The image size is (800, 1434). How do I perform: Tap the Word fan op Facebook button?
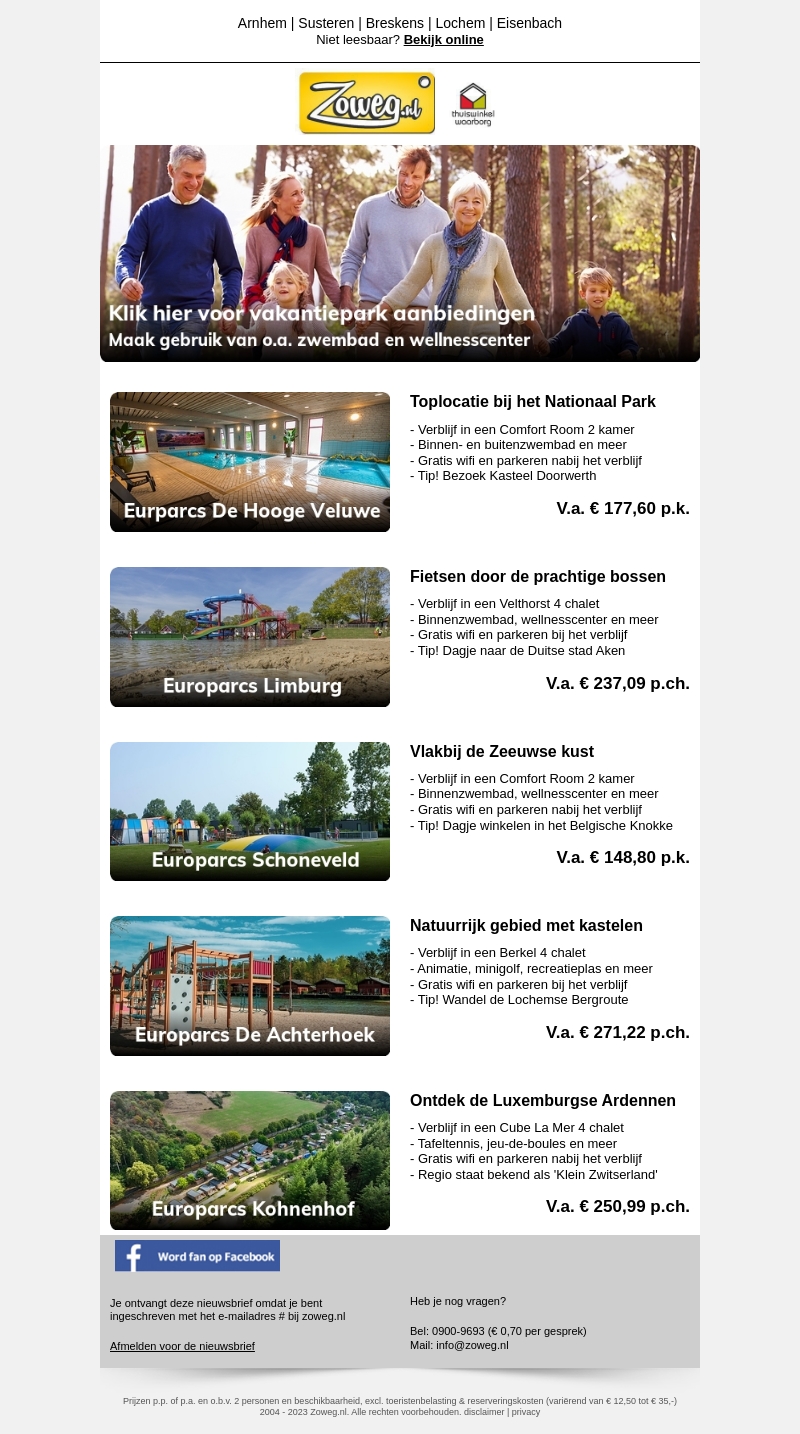(x=197, y=1256)
